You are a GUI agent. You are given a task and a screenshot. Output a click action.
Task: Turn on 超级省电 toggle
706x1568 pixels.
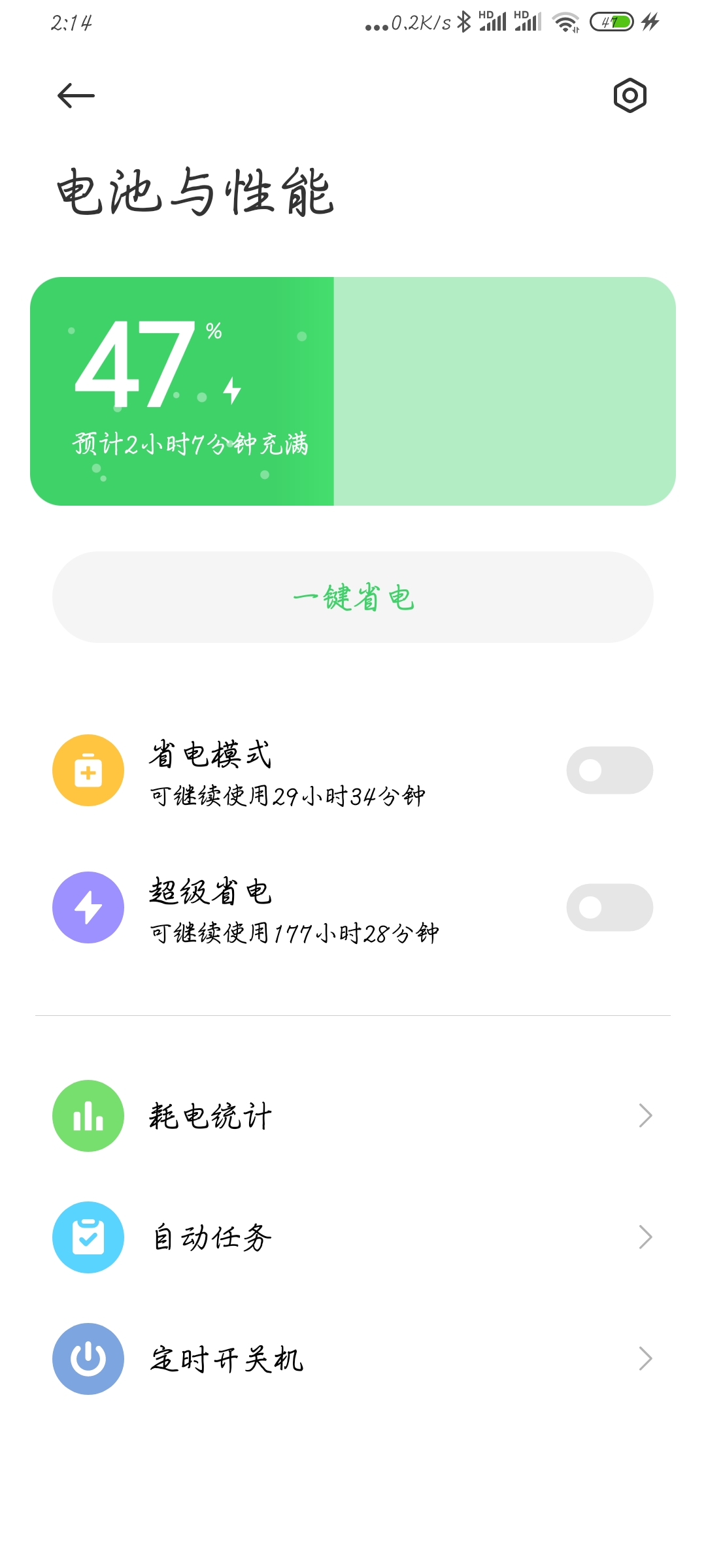pyautogui.click(x=609, y=907)
